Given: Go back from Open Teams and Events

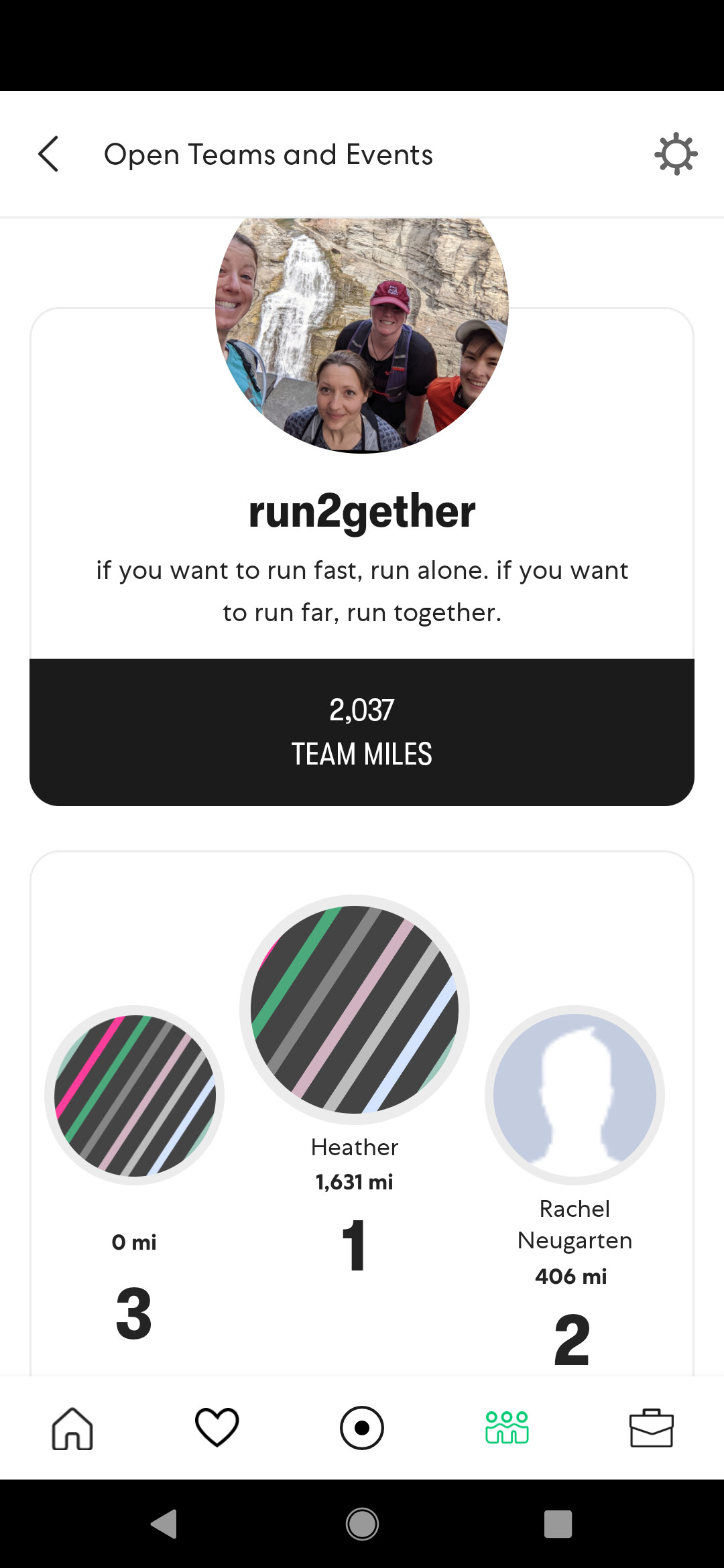Looking at the screenshot, I should click(48, 154).
